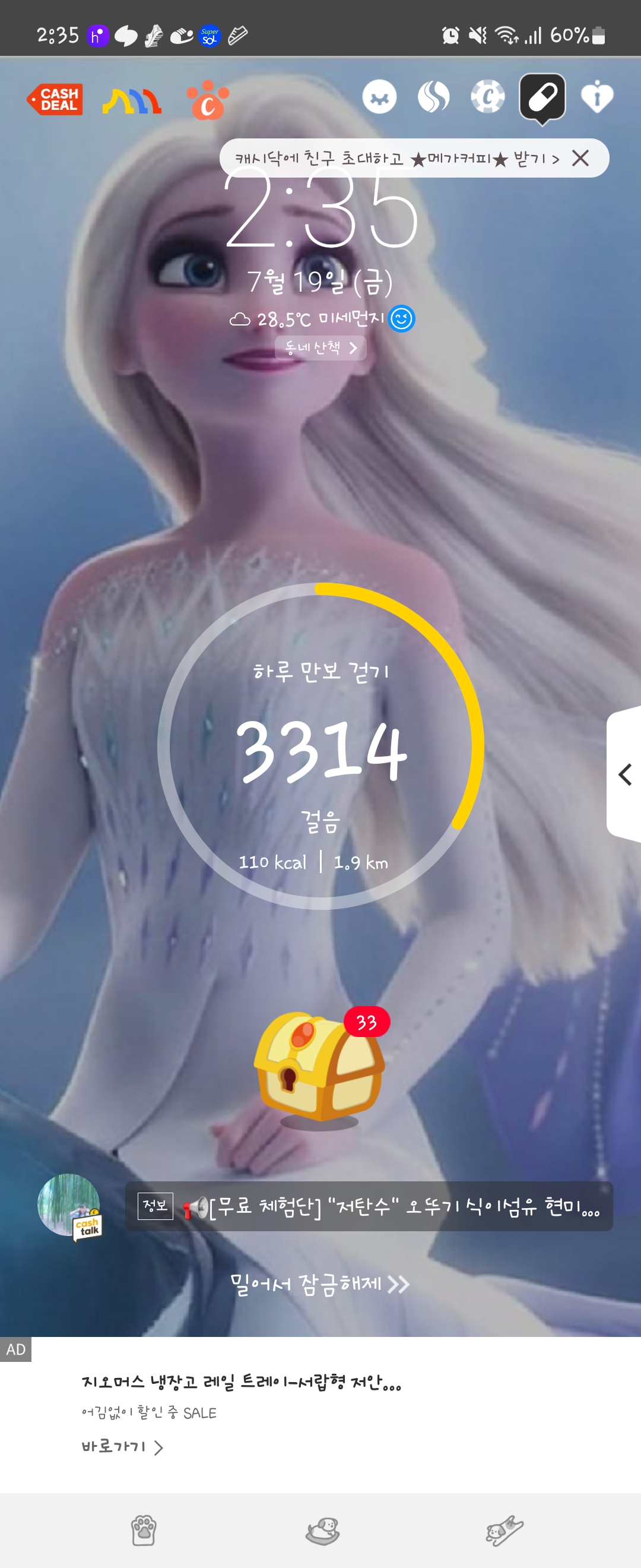Open the heart info icon
The height and width of the screenshot is (1568, 641).
point(596,97)
